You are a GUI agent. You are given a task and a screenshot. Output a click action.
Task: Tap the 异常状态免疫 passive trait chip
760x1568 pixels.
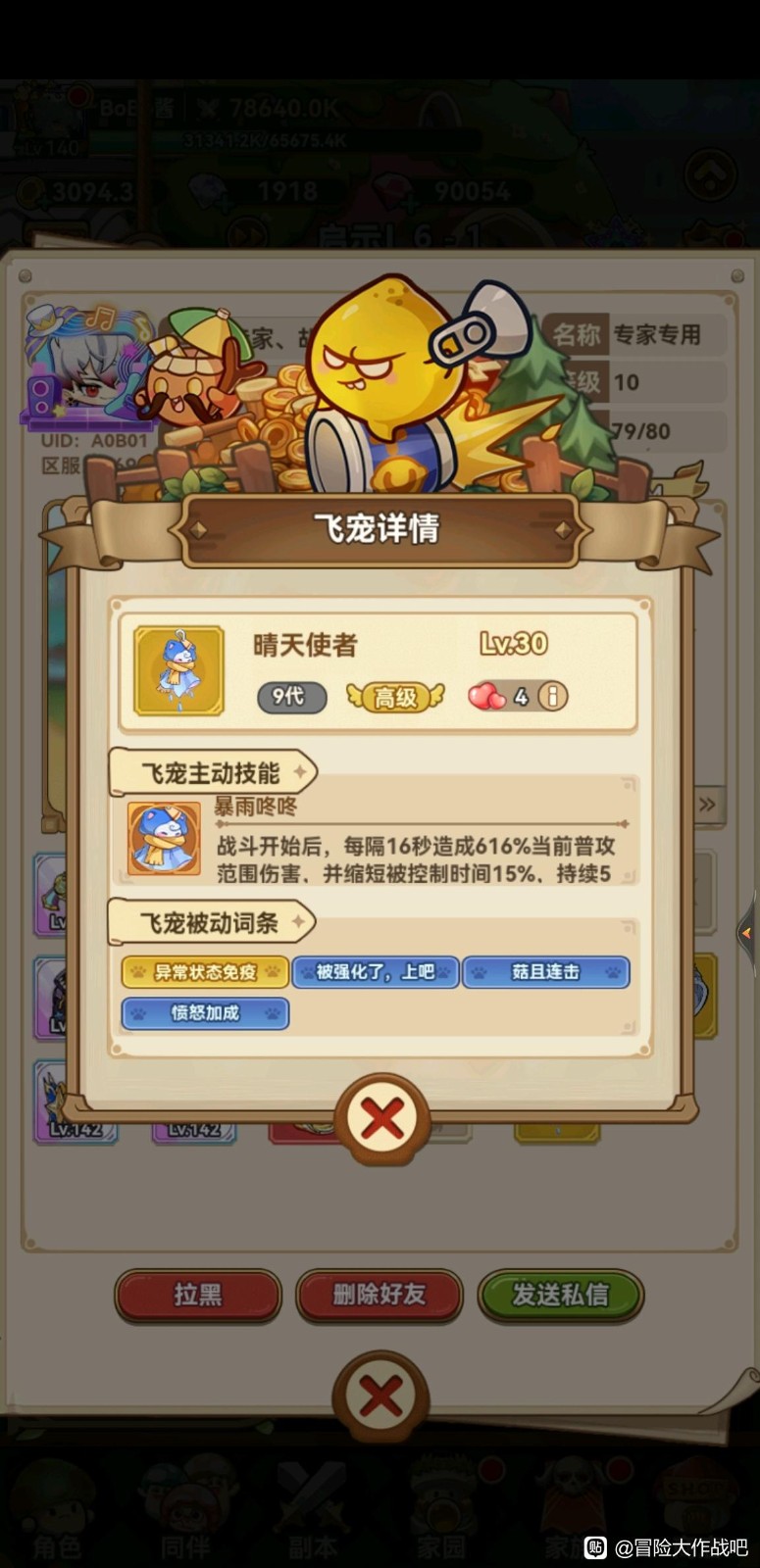(x=205, y=972)
